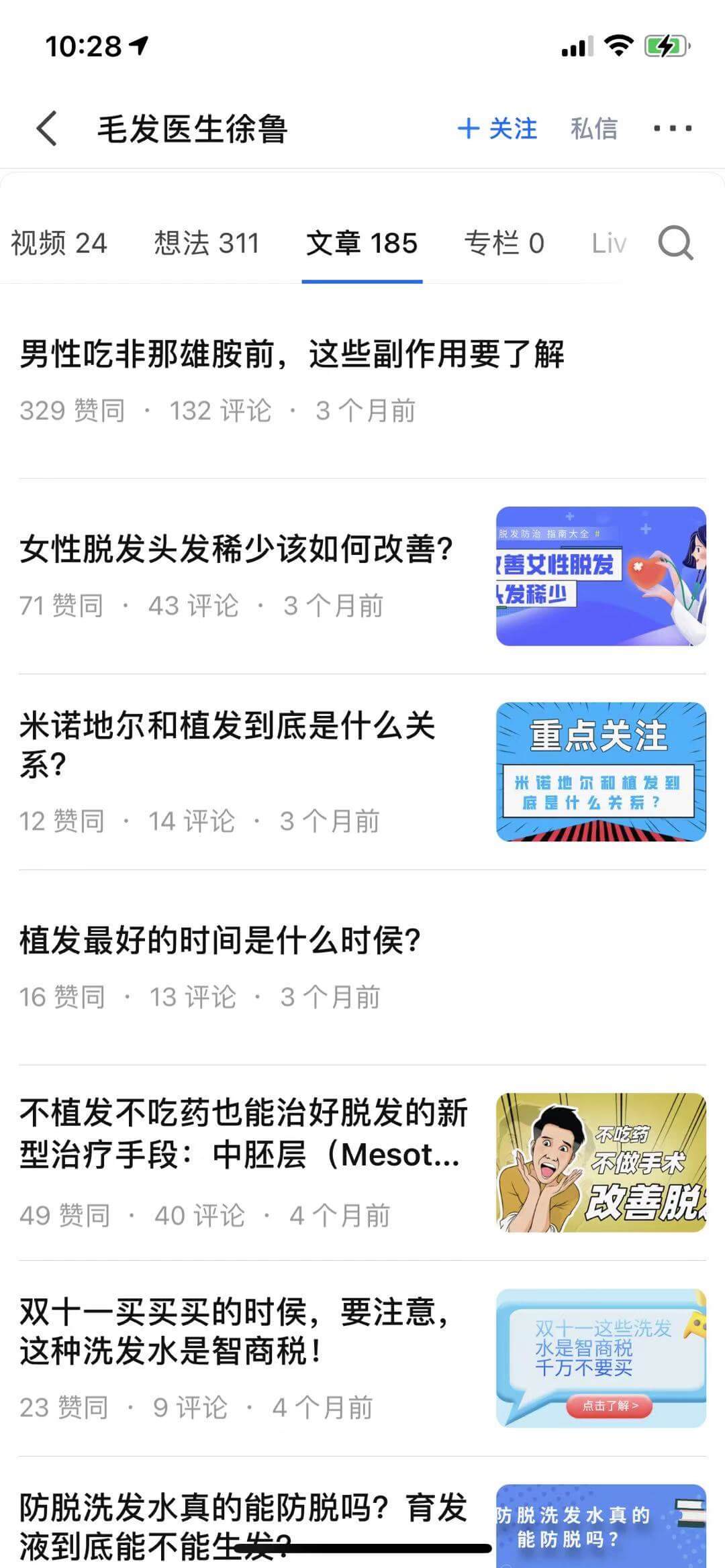View article about 中胚层 new treatment
The height and width of the screenshot is (1568, 725).
[243, 1134]
